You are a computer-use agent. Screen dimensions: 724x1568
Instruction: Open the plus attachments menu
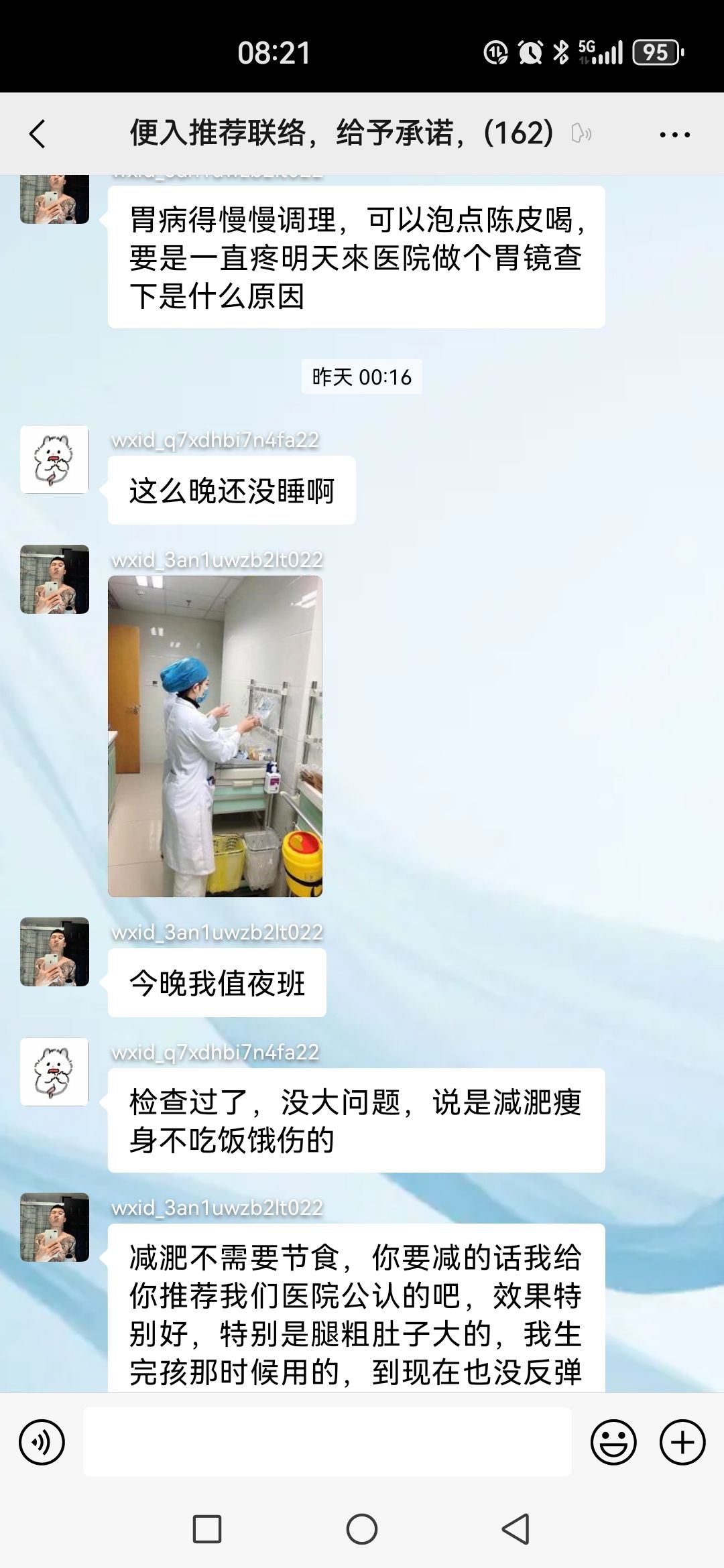[682, 1442]
